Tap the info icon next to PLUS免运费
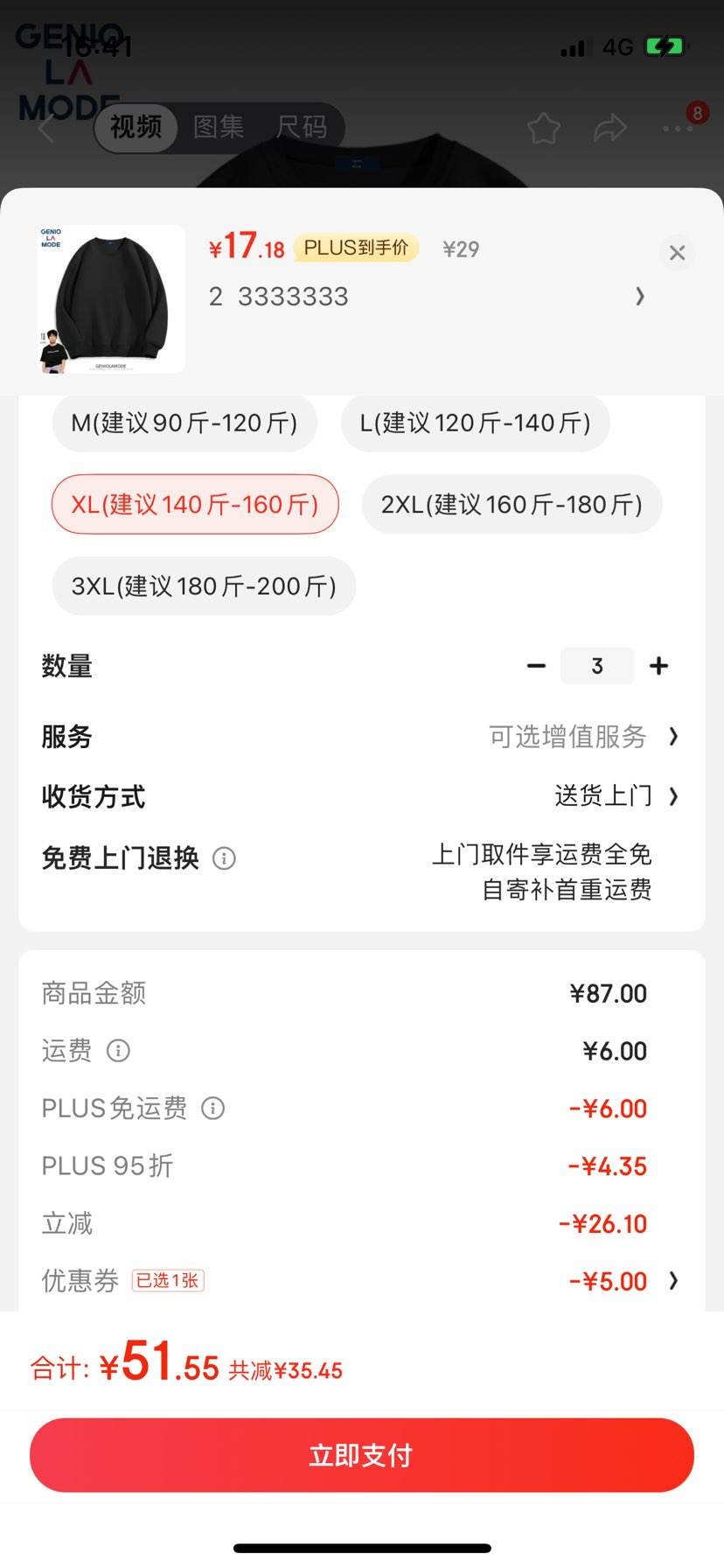724x1568 pixels. click(x=212, y=1108)
